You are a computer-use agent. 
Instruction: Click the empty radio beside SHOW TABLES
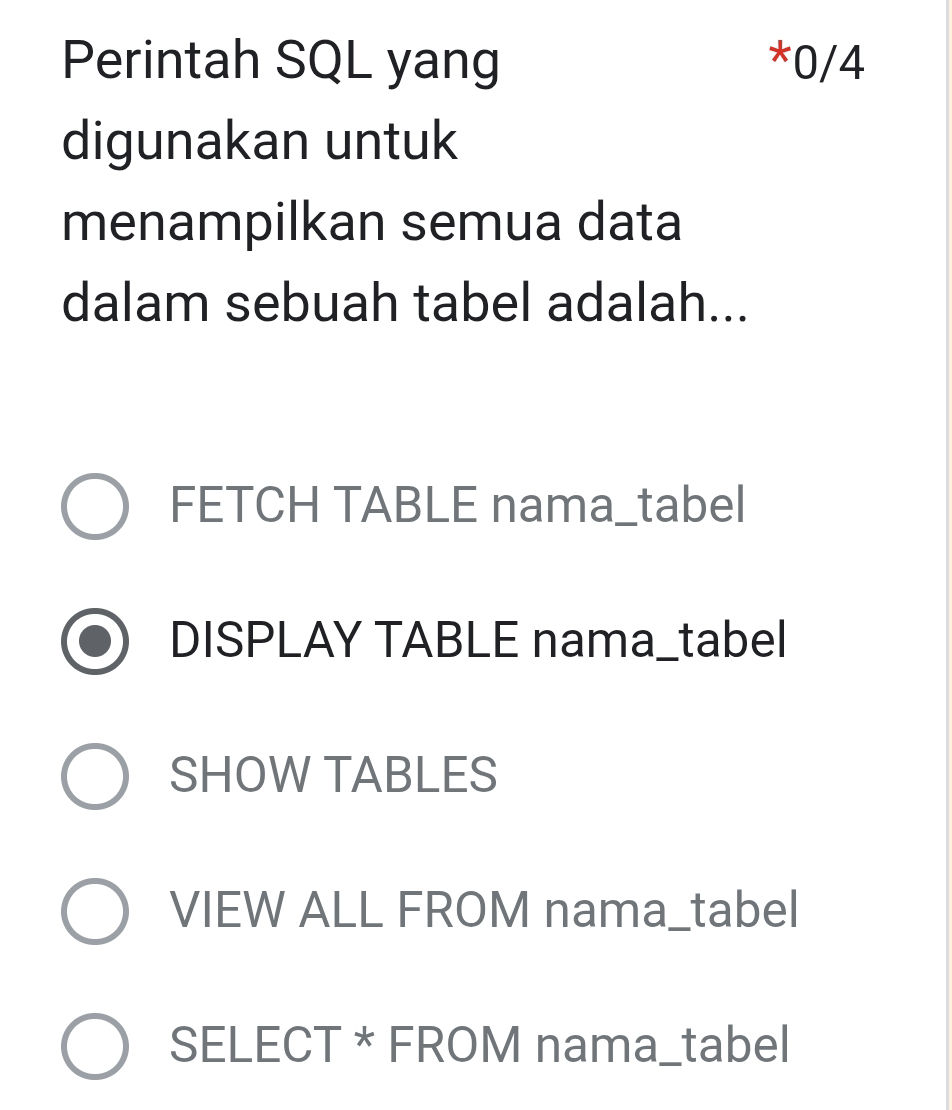94,775
